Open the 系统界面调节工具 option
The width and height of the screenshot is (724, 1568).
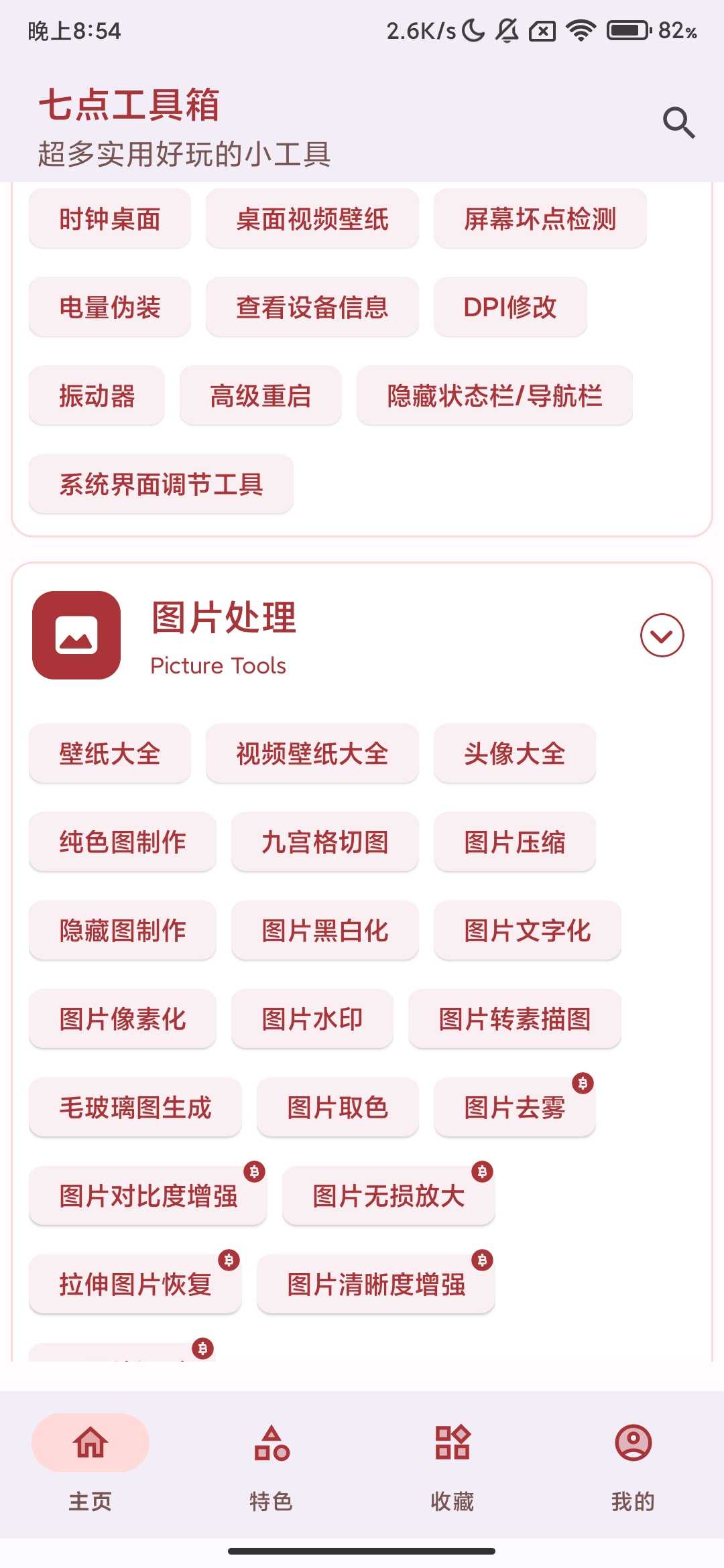tap(160, 484)
